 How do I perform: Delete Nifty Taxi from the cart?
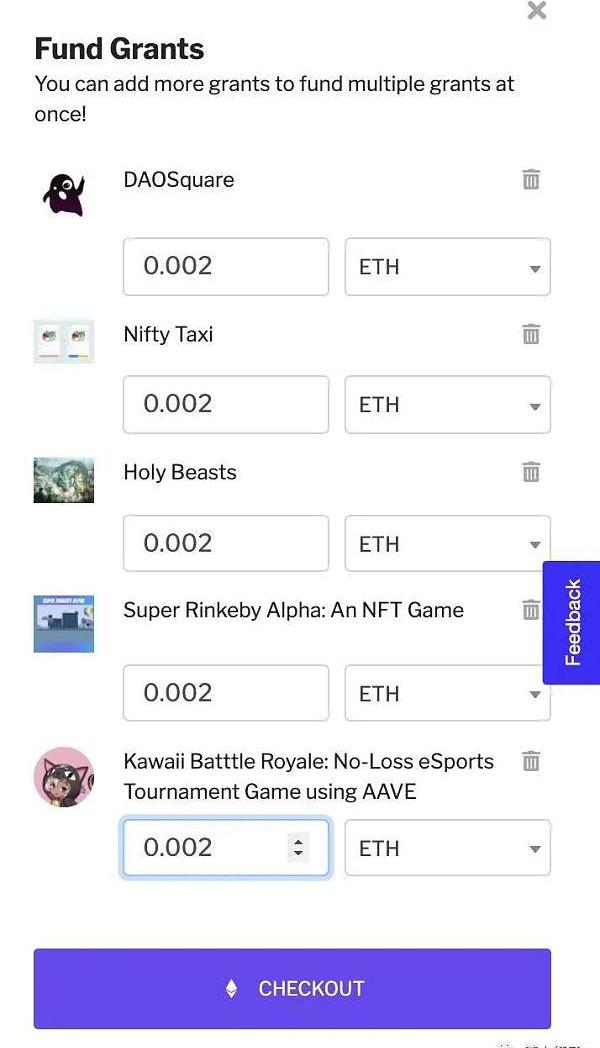coord(531,333)
